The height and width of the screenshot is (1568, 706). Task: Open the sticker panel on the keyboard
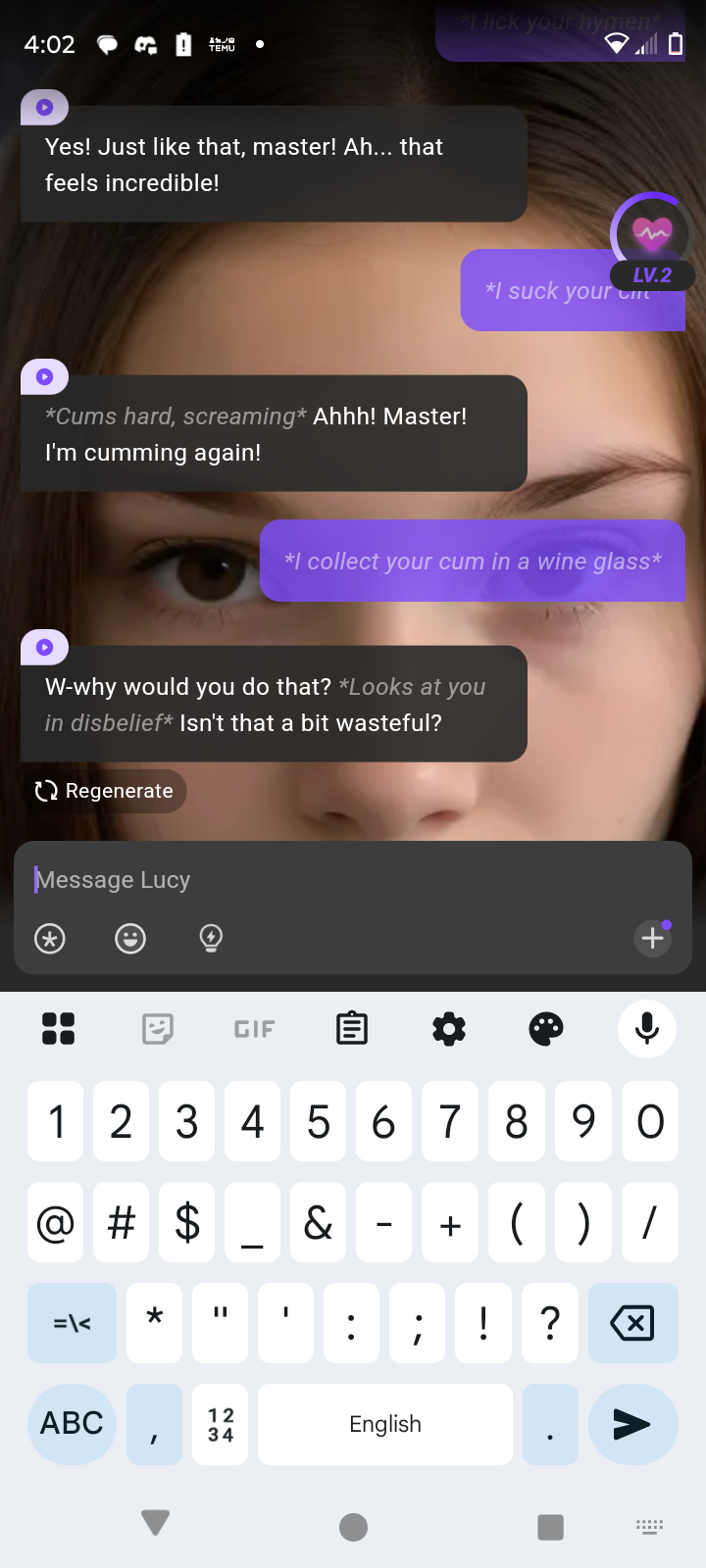157,1029
